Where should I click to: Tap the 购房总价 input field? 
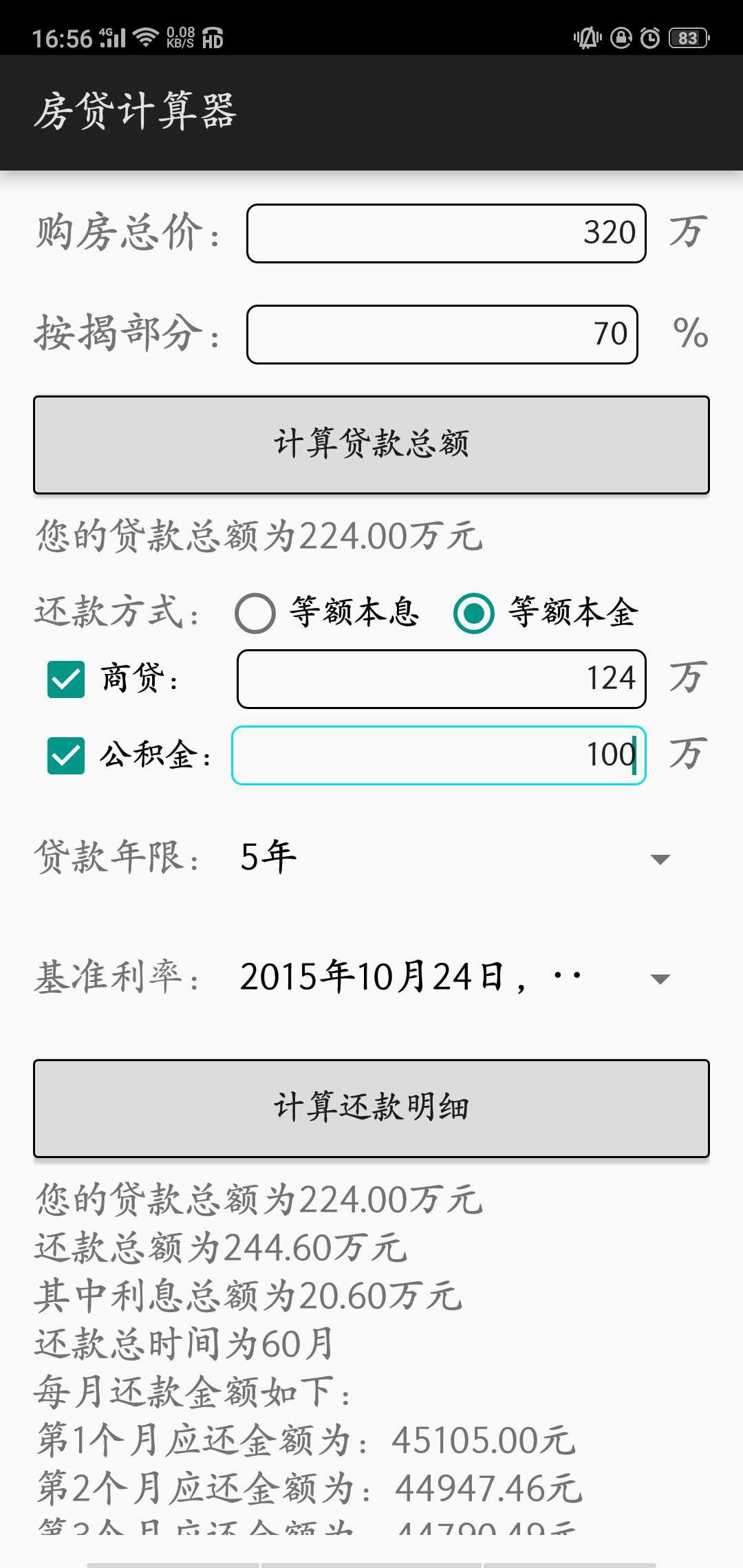tap(446, 233)
